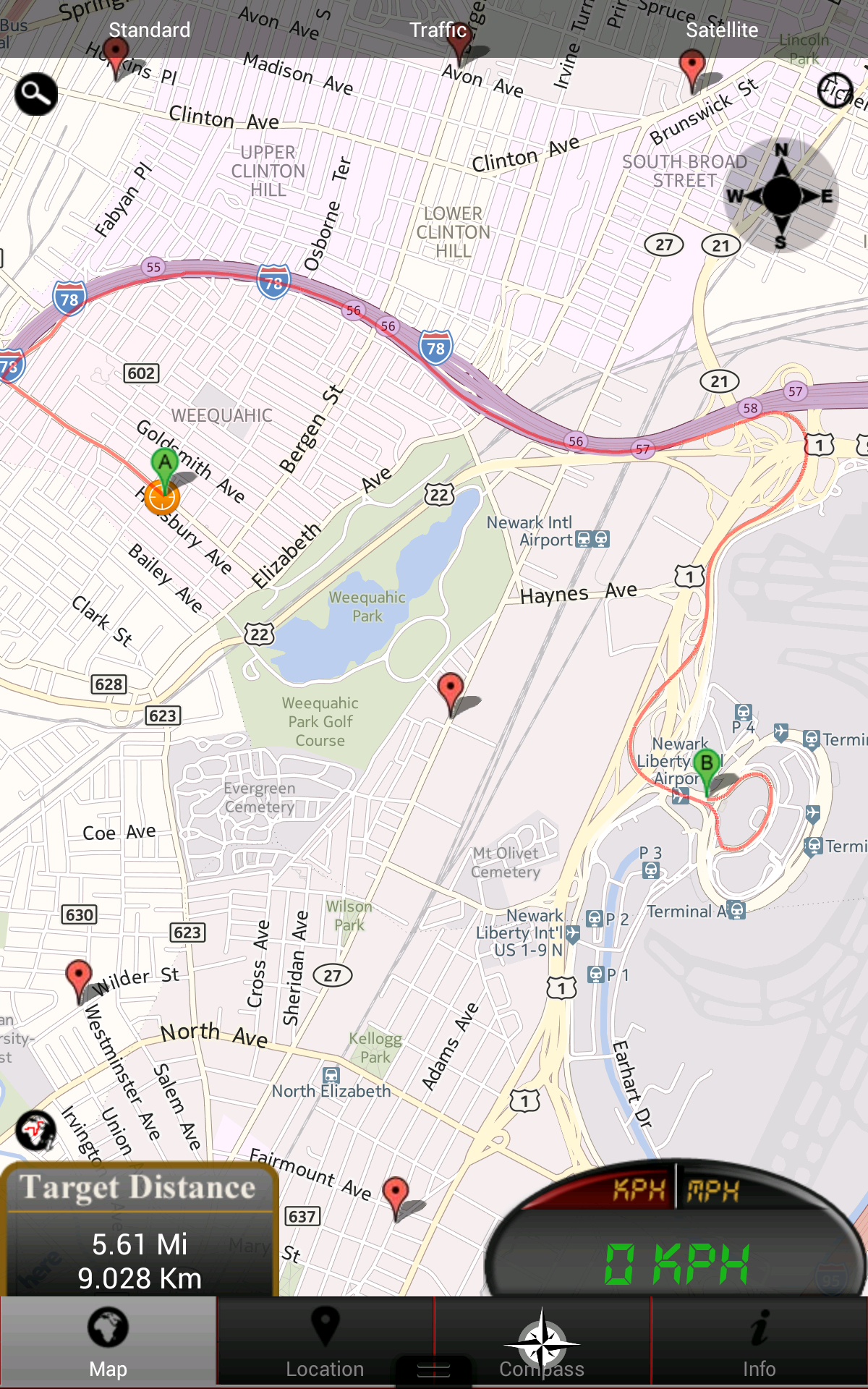This screenshot has width=868, height=1389.
Task: Switch map to Standard view
Action: (149, 30)
